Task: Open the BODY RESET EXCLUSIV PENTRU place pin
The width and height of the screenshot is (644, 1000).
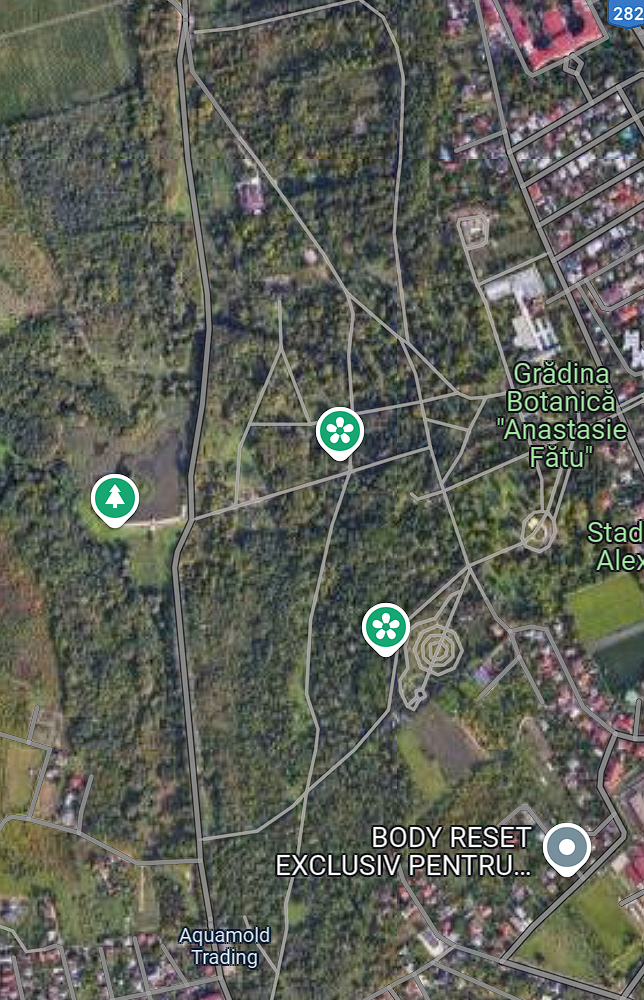Action: tap(567, 847)
